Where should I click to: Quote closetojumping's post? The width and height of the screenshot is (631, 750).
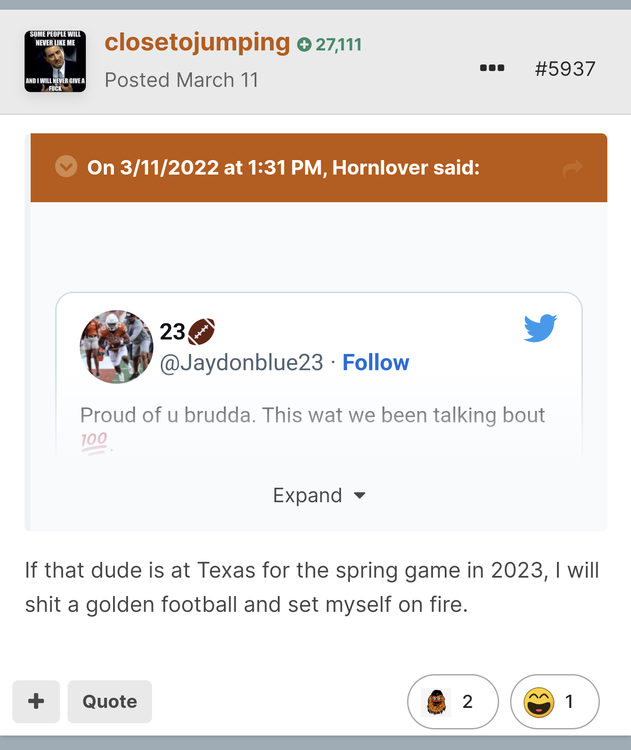110,701
